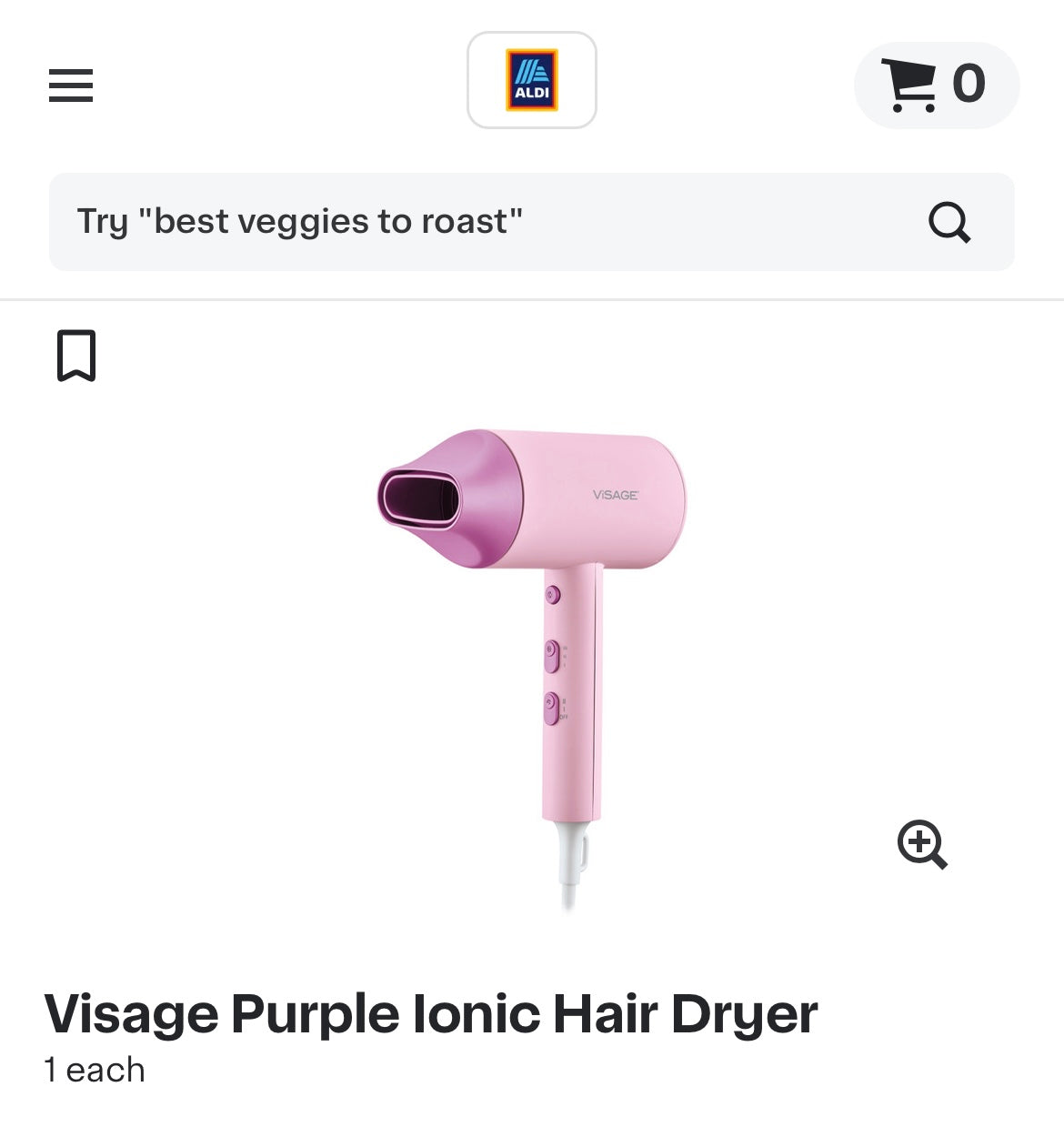Tap the ALDI store logo button
1064x1137 pixels.
532,80
